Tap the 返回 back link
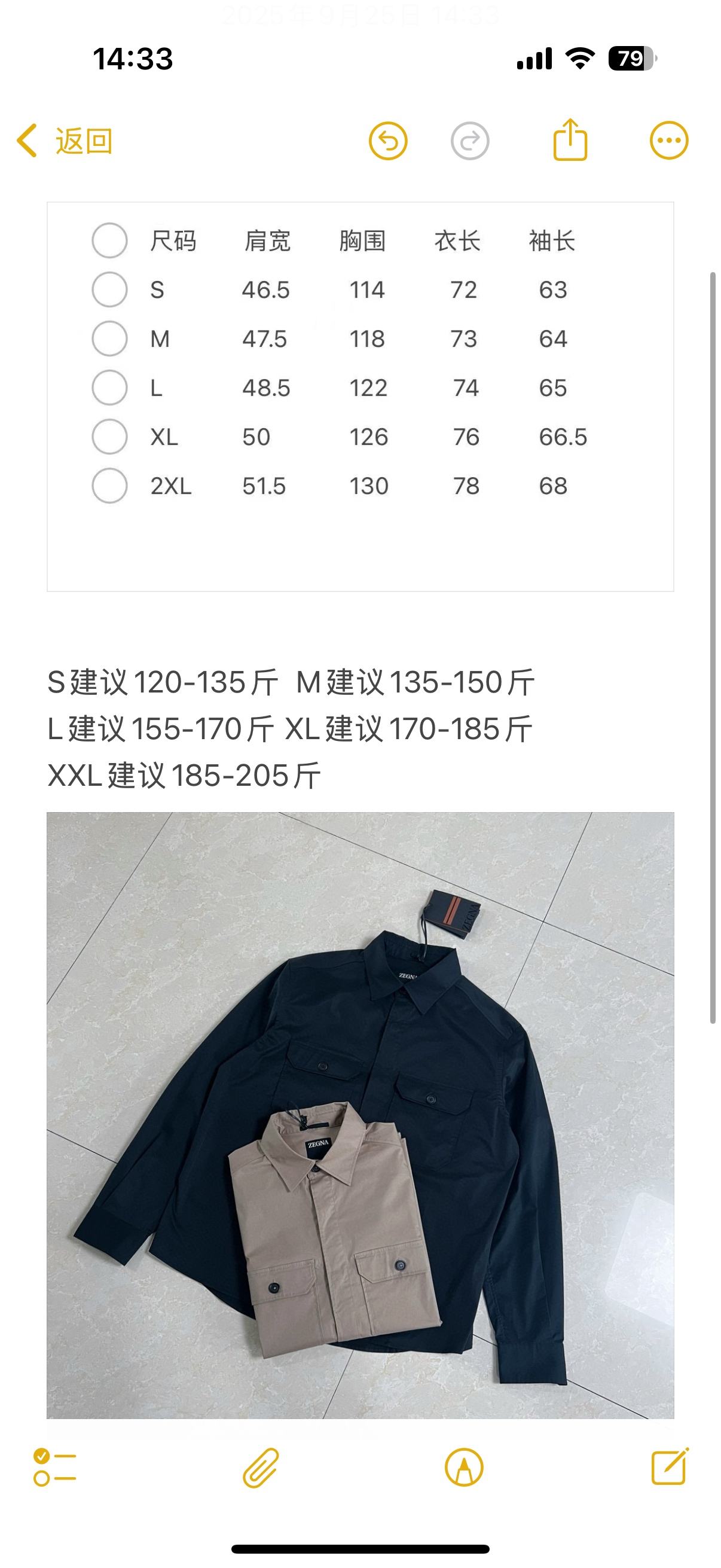The width and height of the screenshot is (721, 1568). [67, 139]
